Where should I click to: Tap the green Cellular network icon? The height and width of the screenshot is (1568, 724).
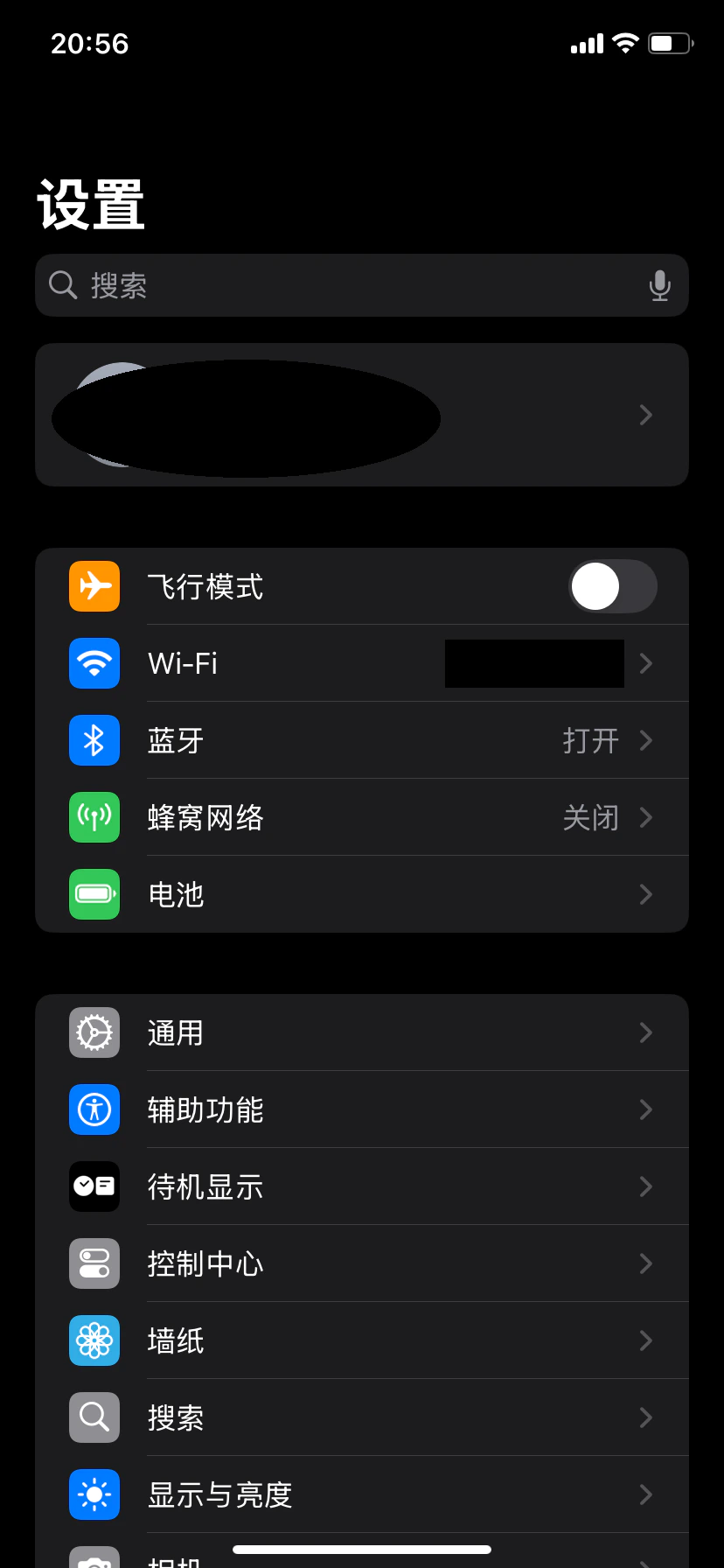pos(94,817)
